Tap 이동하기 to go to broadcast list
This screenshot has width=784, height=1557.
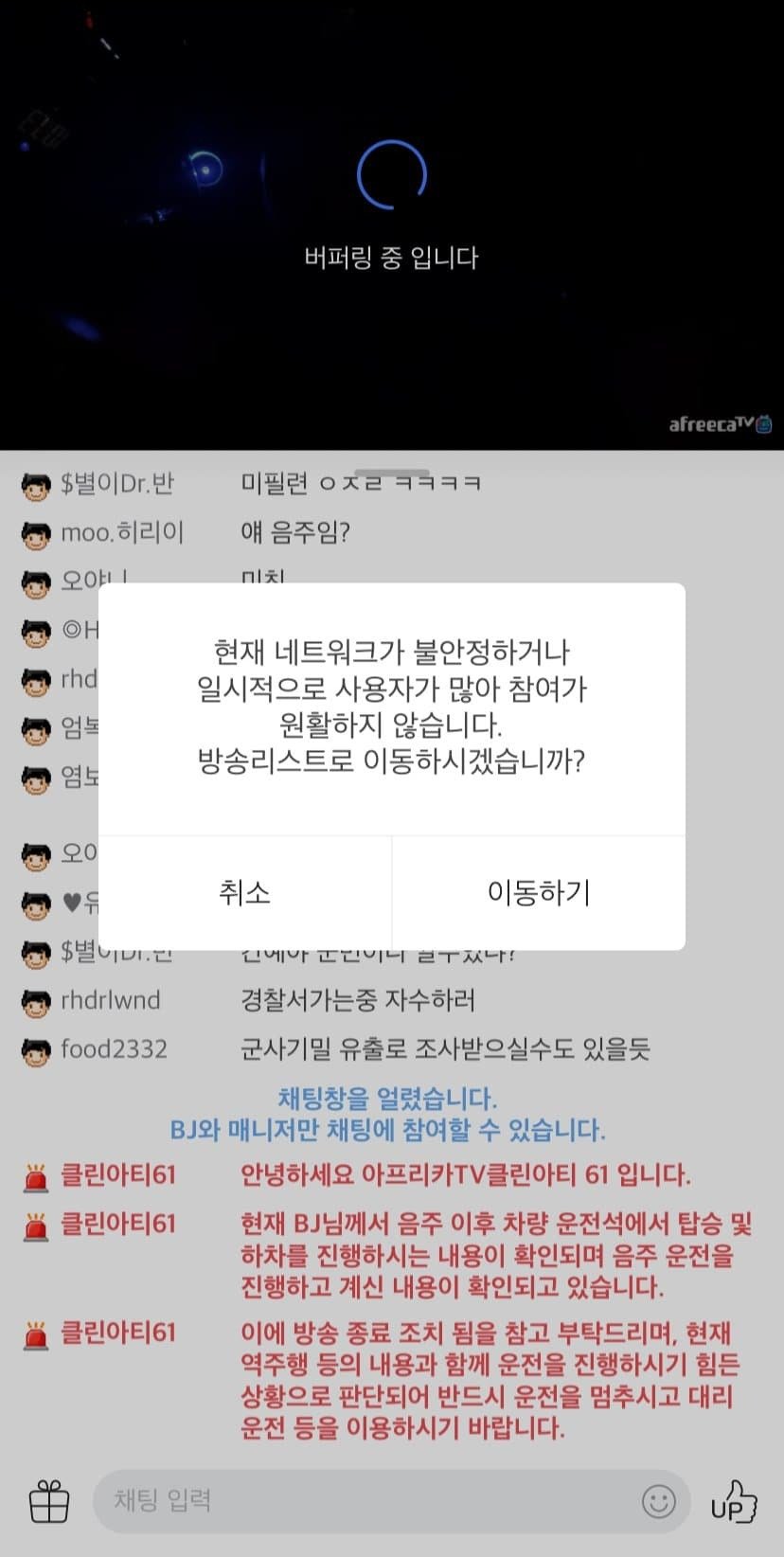coord(538,892)
